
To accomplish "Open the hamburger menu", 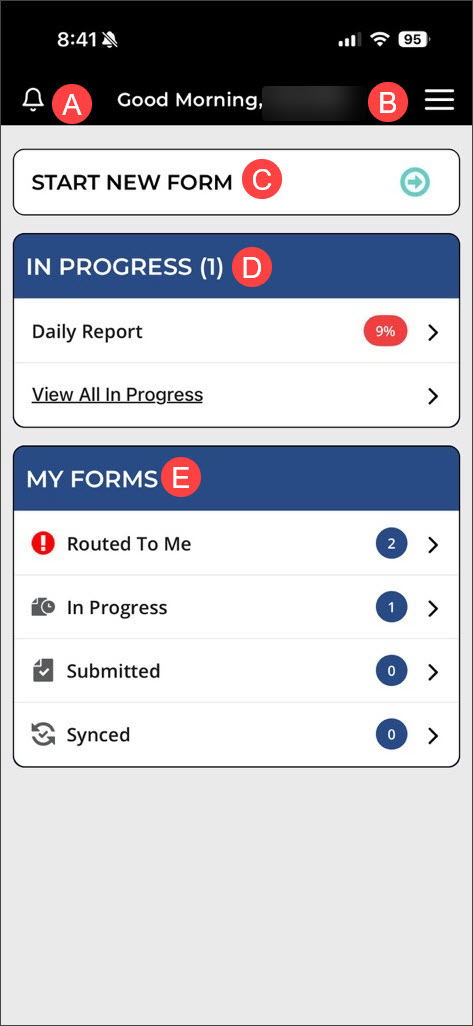I will pos(439,100).
